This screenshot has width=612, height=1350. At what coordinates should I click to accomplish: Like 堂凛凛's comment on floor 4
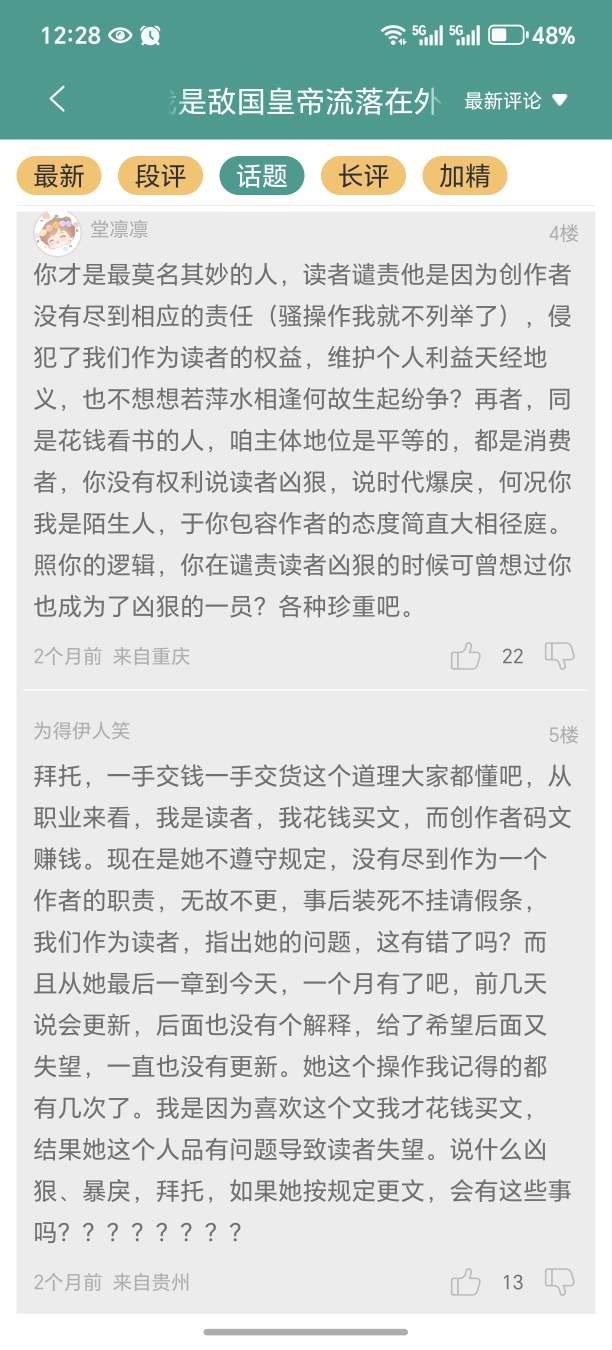point(466,656)
